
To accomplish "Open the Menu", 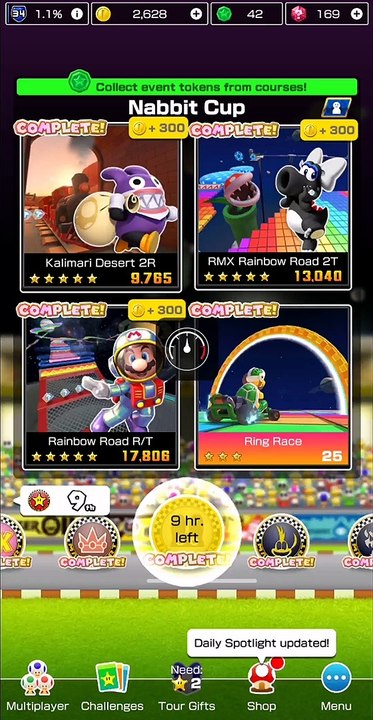I will tap(337, 686).
